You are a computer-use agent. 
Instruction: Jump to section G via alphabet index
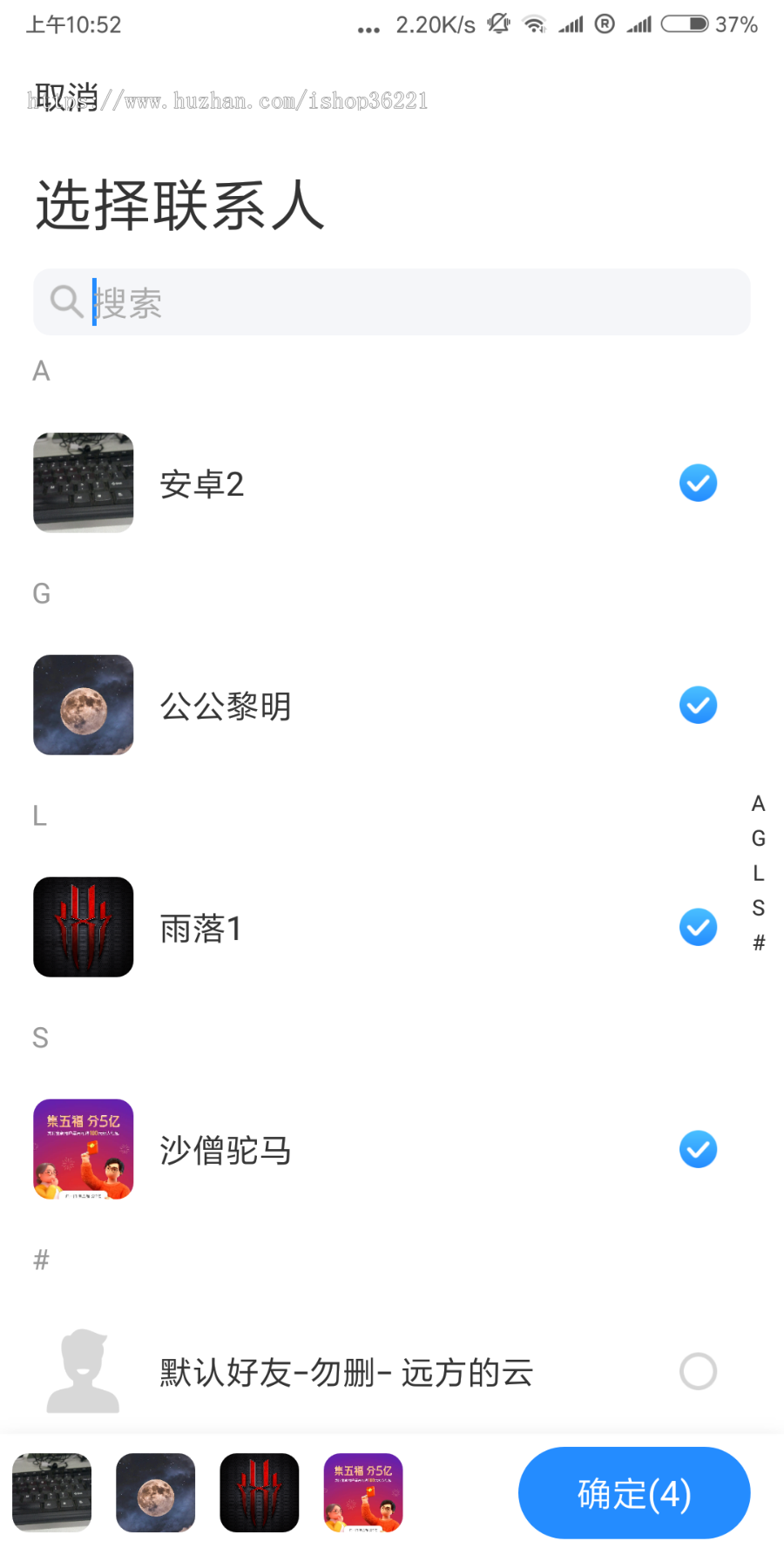point(758,838)
